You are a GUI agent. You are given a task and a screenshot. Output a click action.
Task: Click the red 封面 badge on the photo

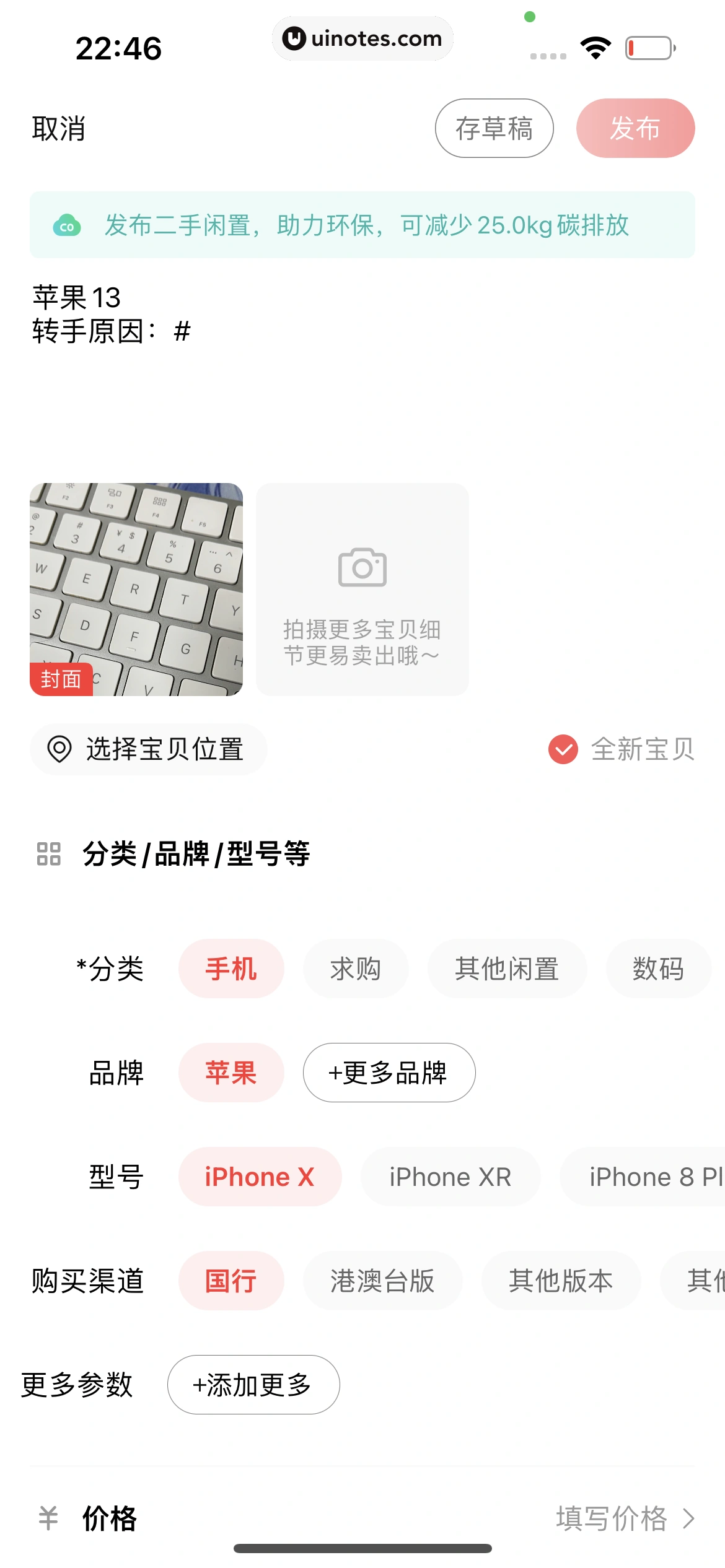[63, 679]
